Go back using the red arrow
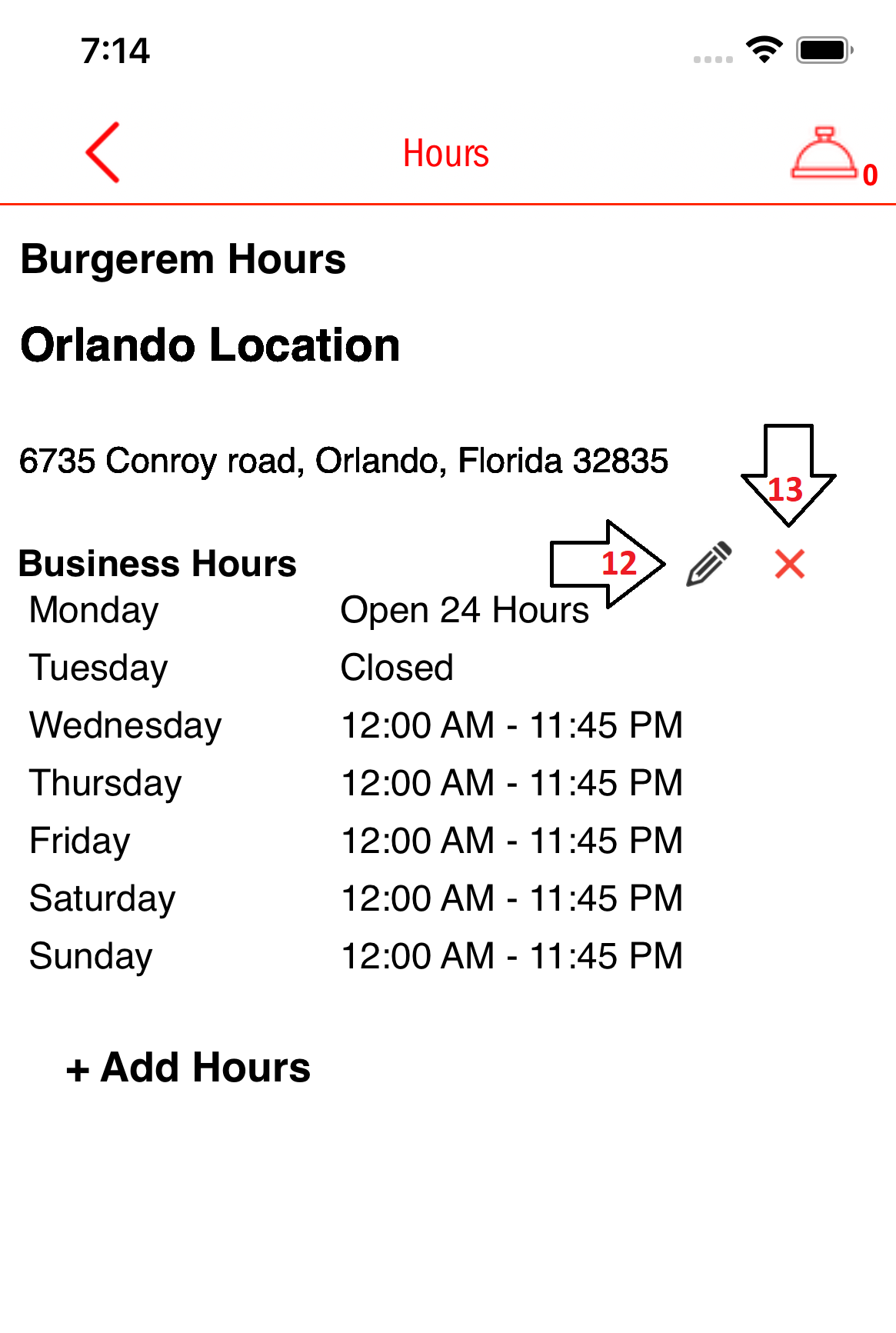Image resolution: width=896 pixels, height=1333 pixels. point(103,152)
